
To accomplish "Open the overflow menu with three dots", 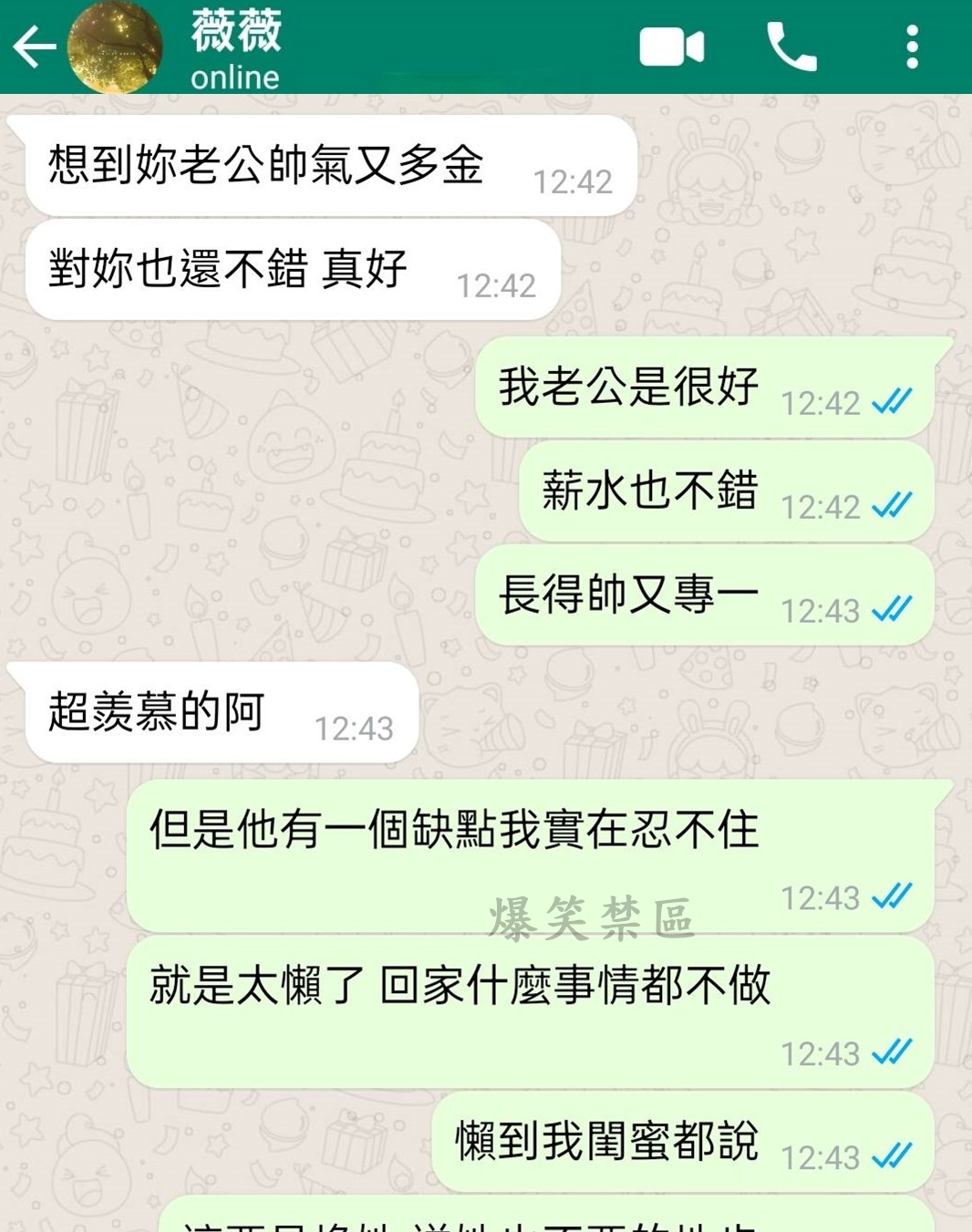I will coord(911,47).
